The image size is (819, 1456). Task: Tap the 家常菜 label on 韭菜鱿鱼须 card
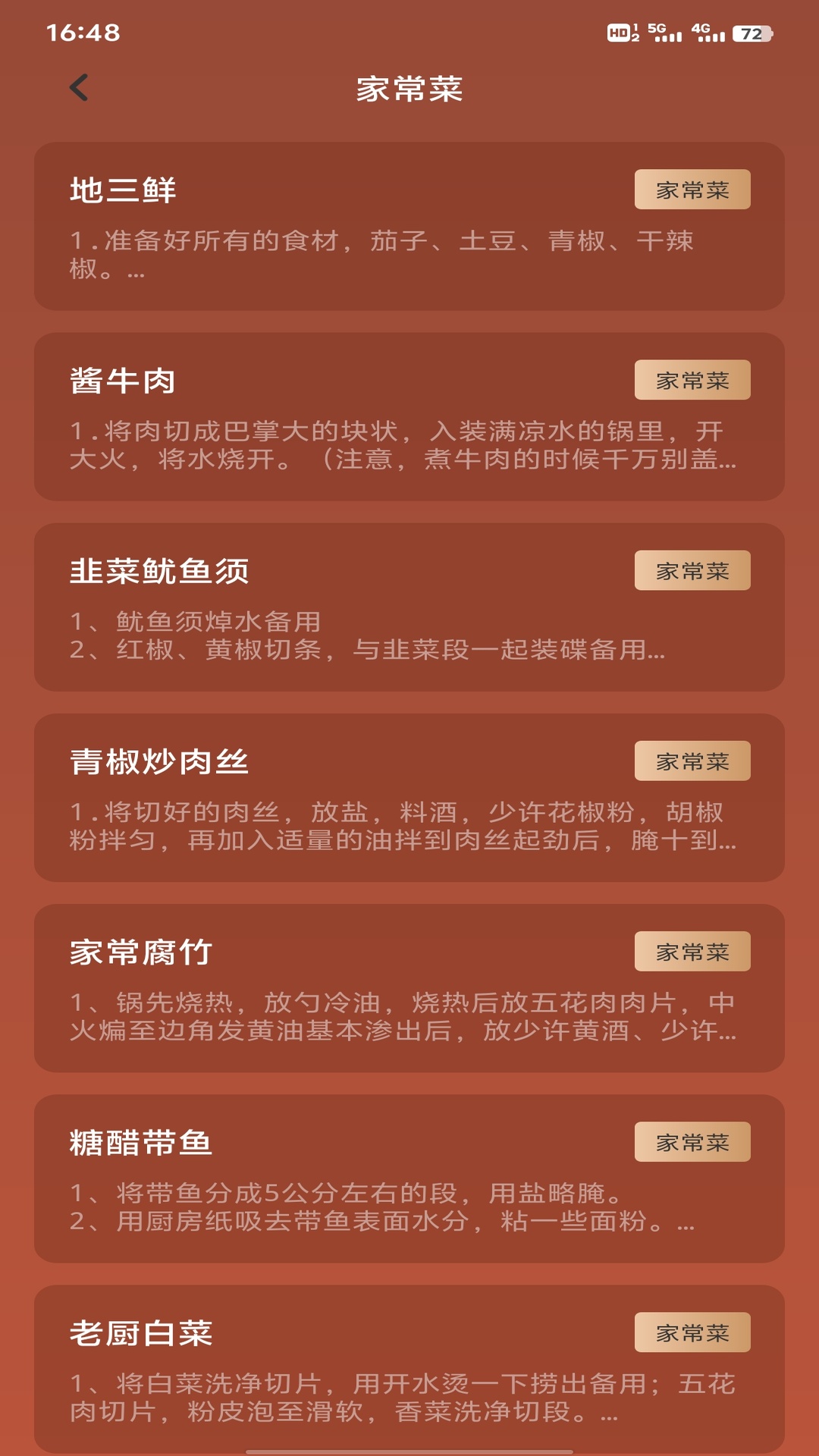[x=692, y=570]
